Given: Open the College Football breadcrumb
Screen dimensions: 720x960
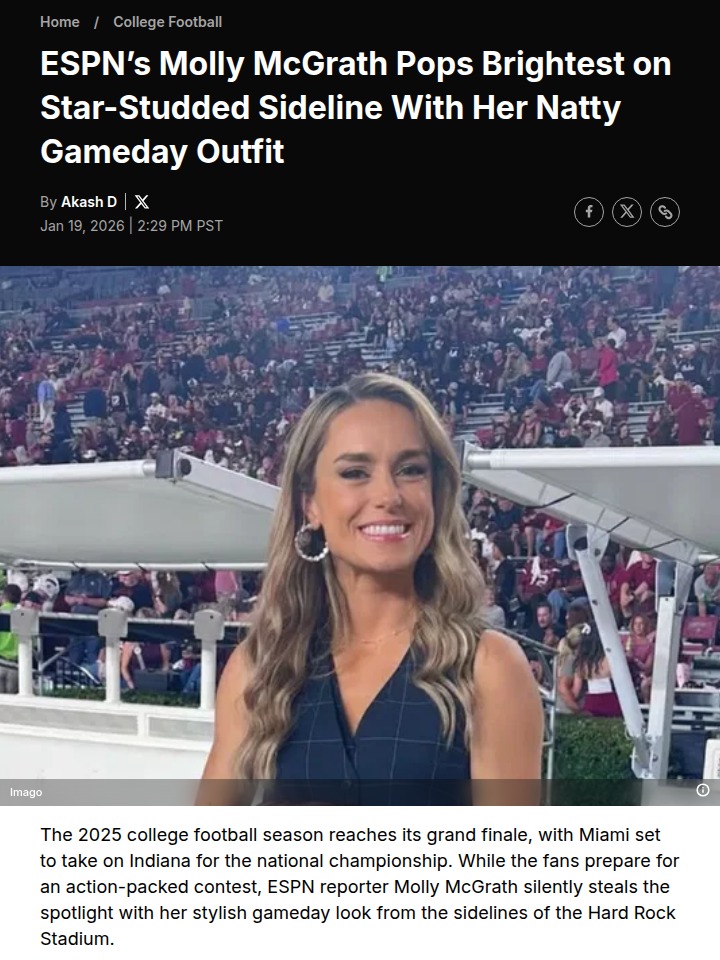Looking at the screenshot, I should click(167, 22).
